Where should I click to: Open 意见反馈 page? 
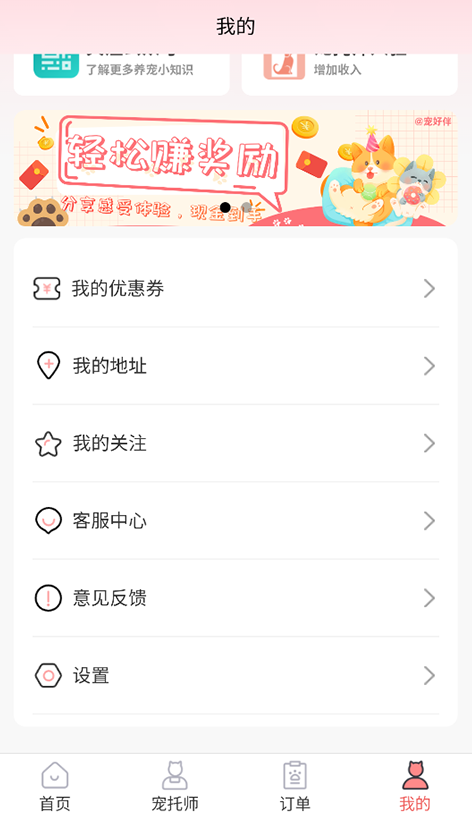[235, 598]
